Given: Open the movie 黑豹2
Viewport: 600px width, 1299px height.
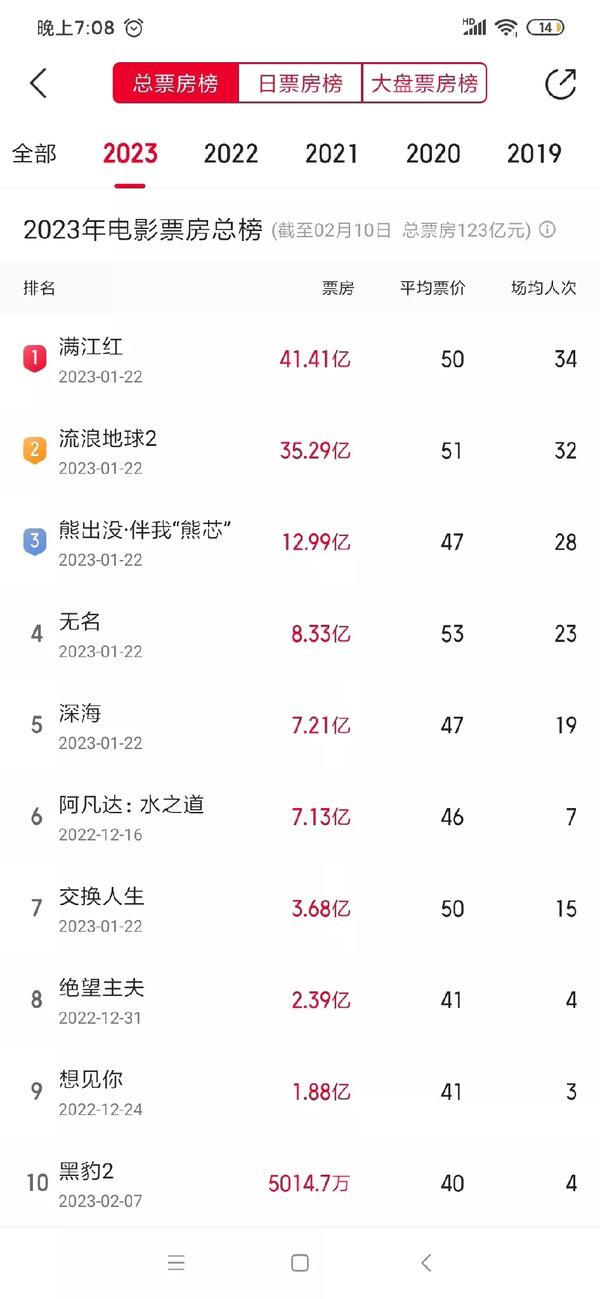Looking at the screenshot, I should click(300, 1183).
